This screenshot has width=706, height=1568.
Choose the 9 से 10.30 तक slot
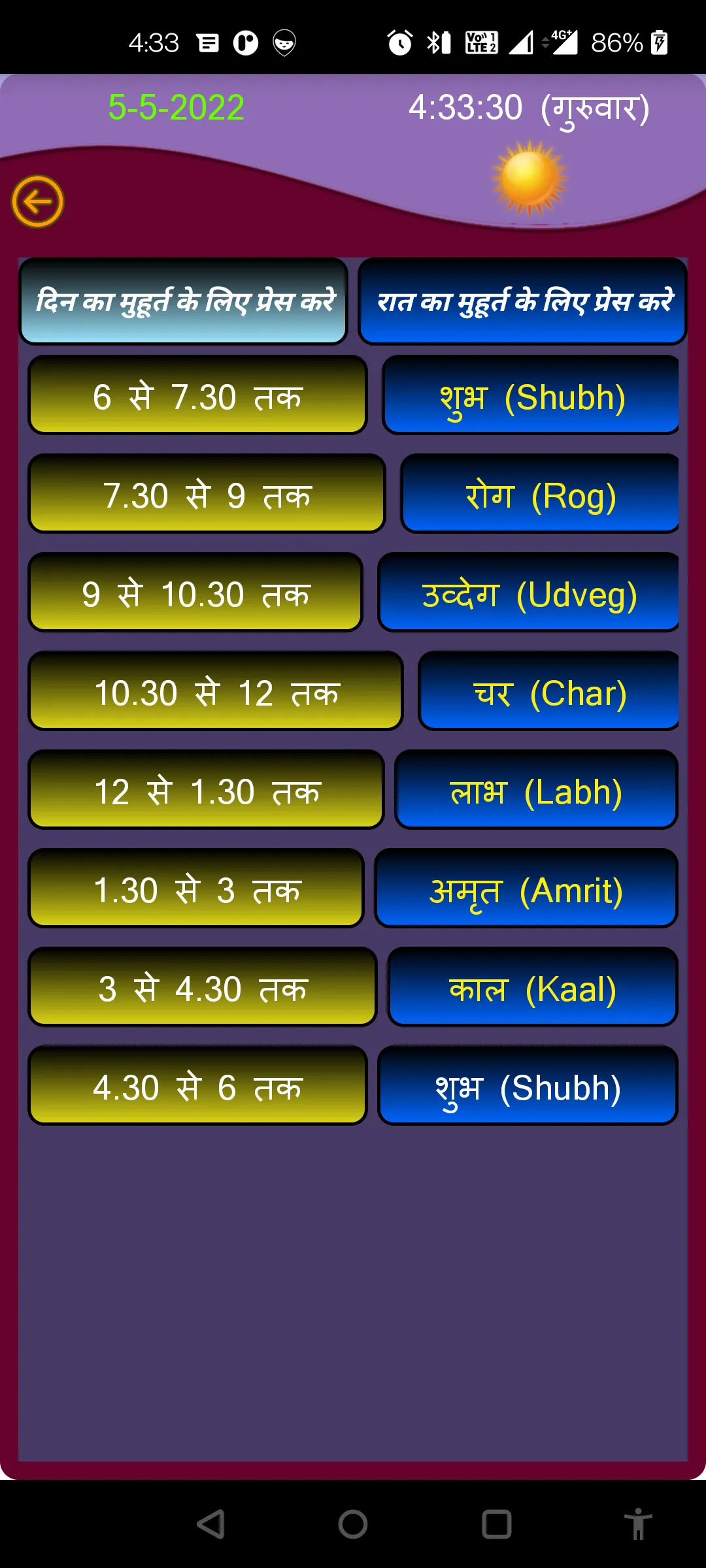point(195,593)
